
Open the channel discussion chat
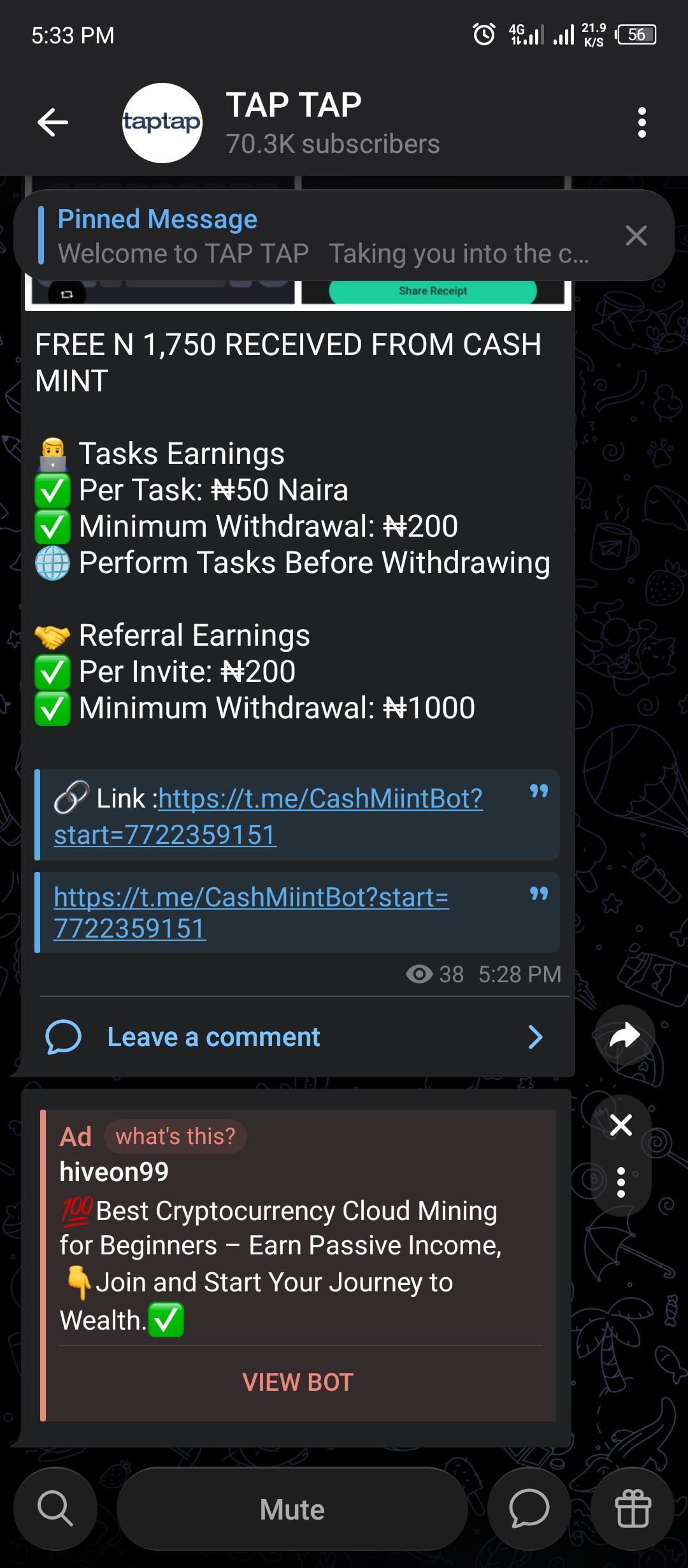pyautogui.click(x=529, y=1509)
